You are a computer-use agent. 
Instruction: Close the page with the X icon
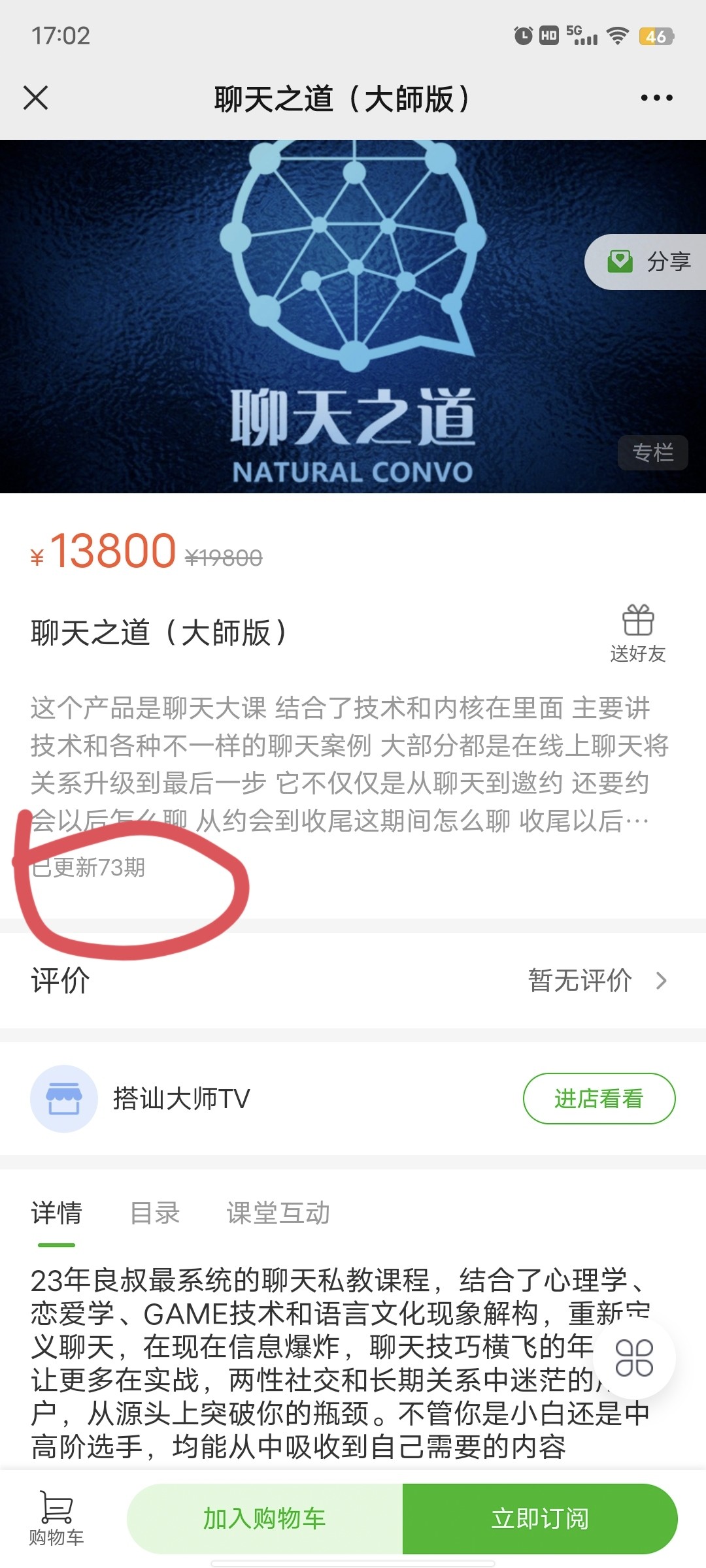(36, 99)
